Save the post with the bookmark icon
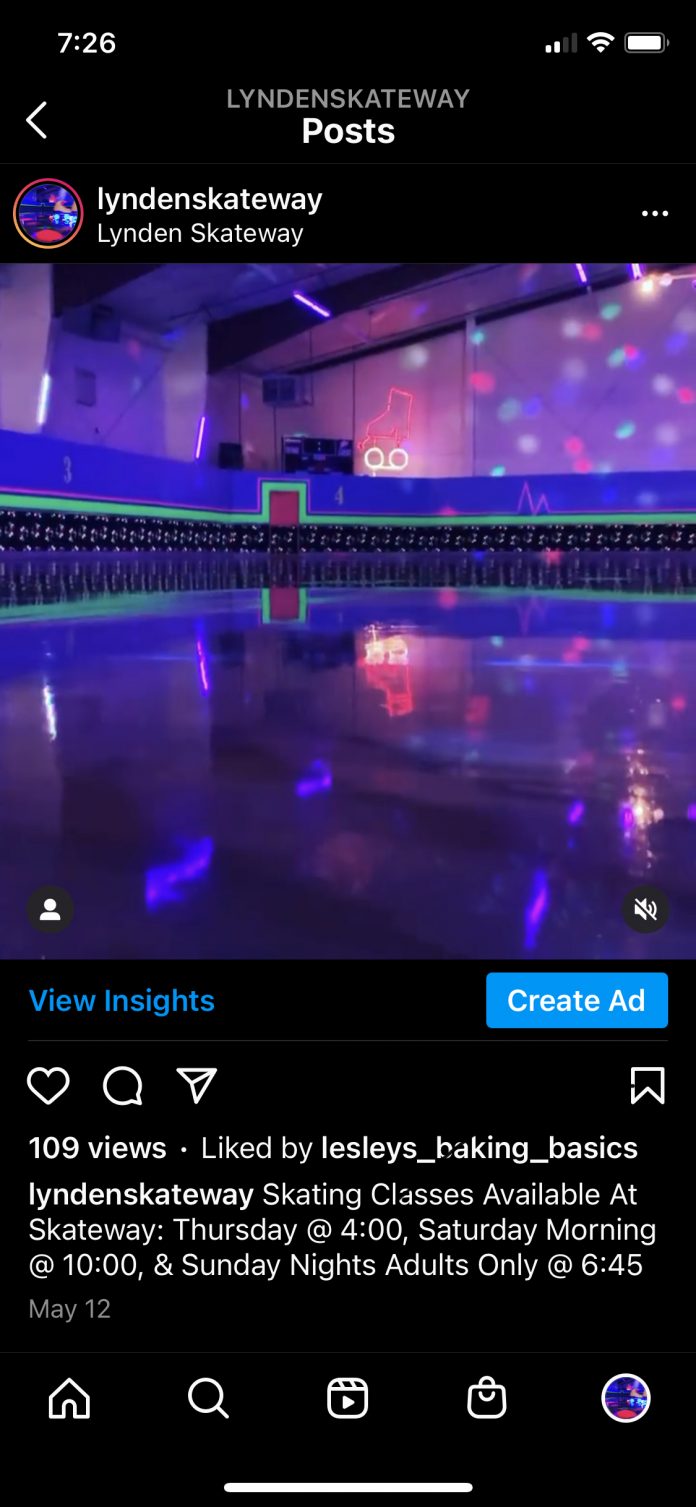The height and width of the screenshot is (1507, 696). click(x=647, y=1085)
